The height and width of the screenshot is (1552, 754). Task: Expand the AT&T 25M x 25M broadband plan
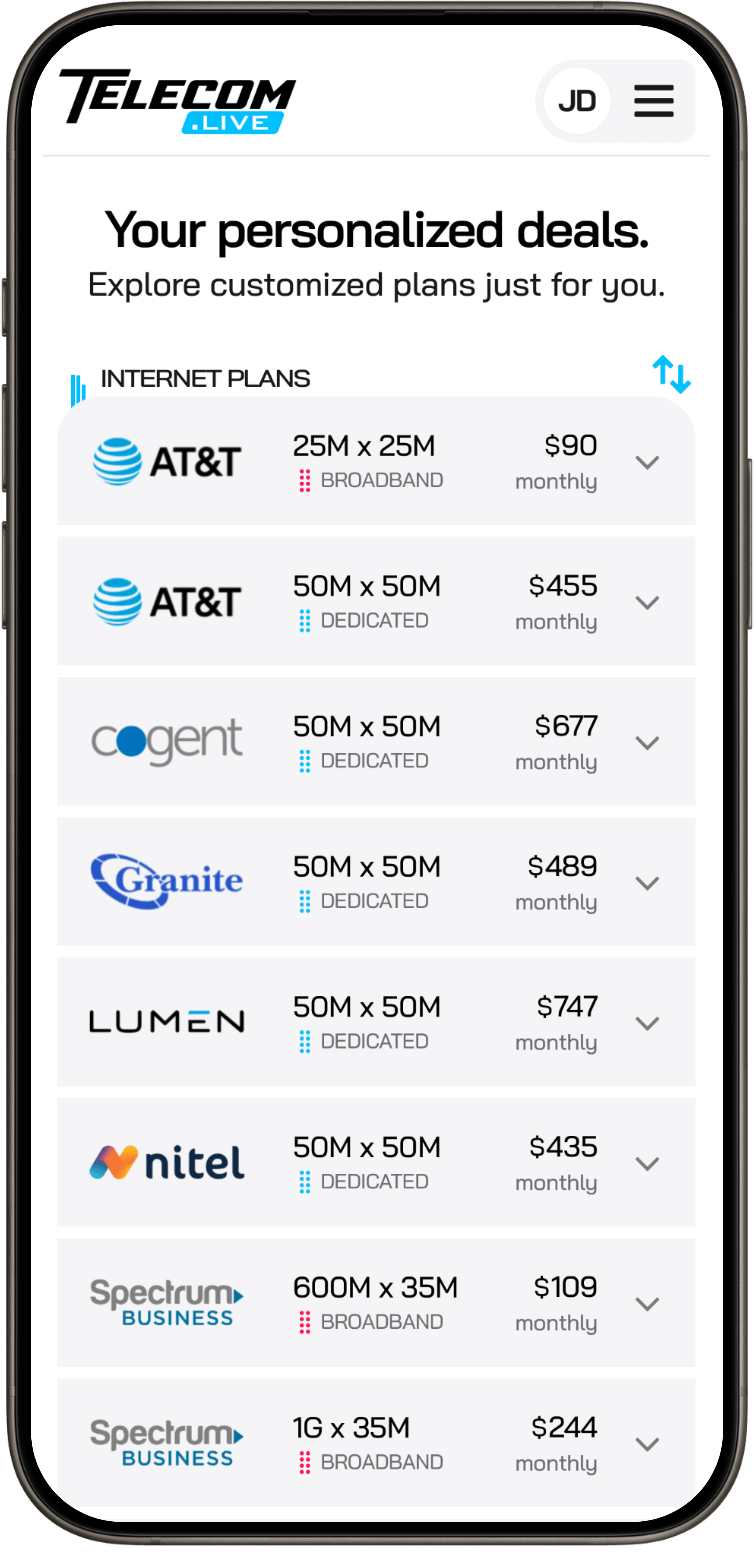coord(648,462)
